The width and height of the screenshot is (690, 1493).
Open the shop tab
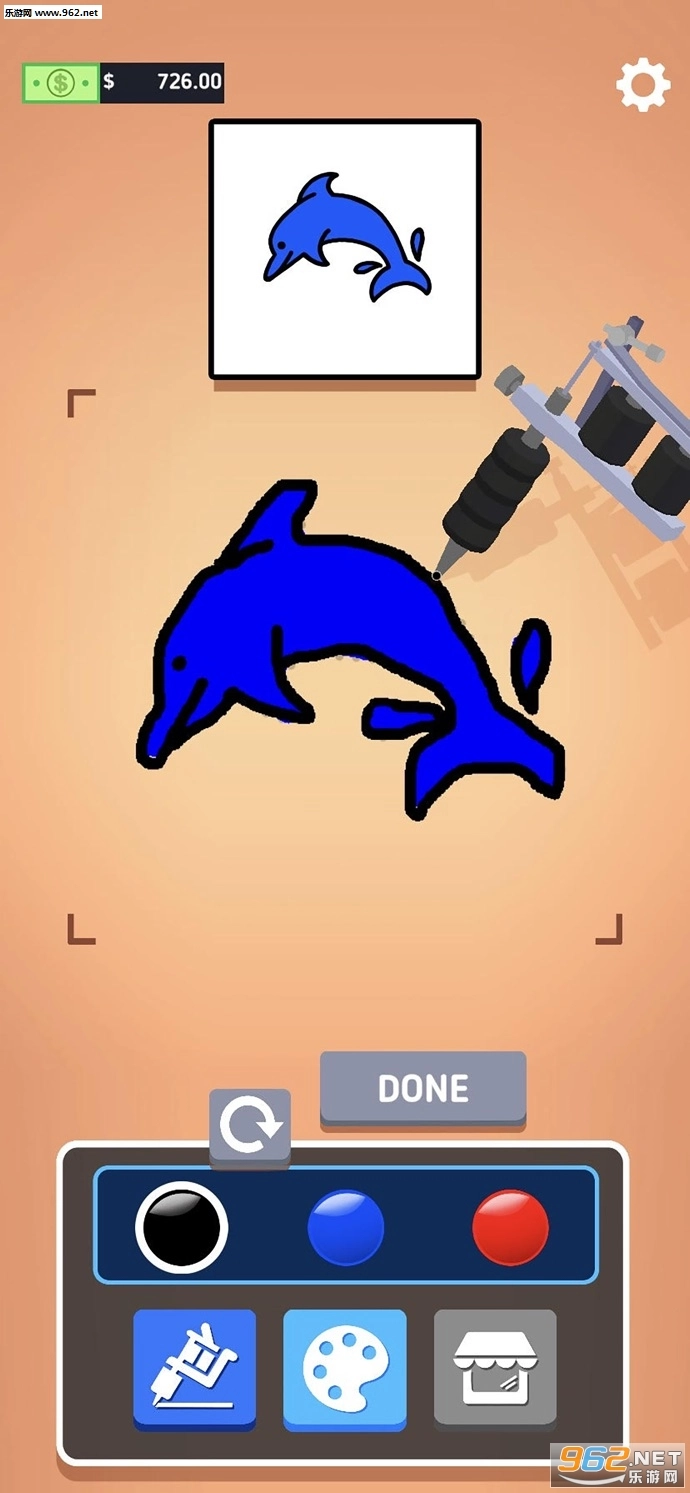(x=495, y=1367)
